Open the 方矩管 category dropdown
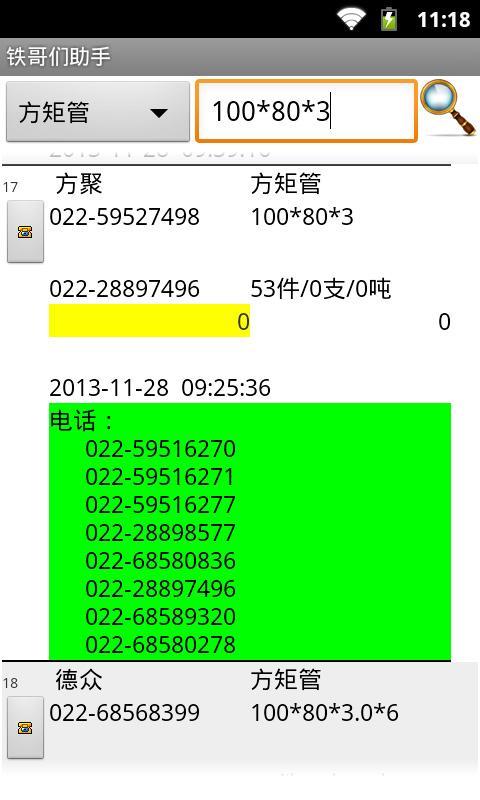 (x=98, y=112)
